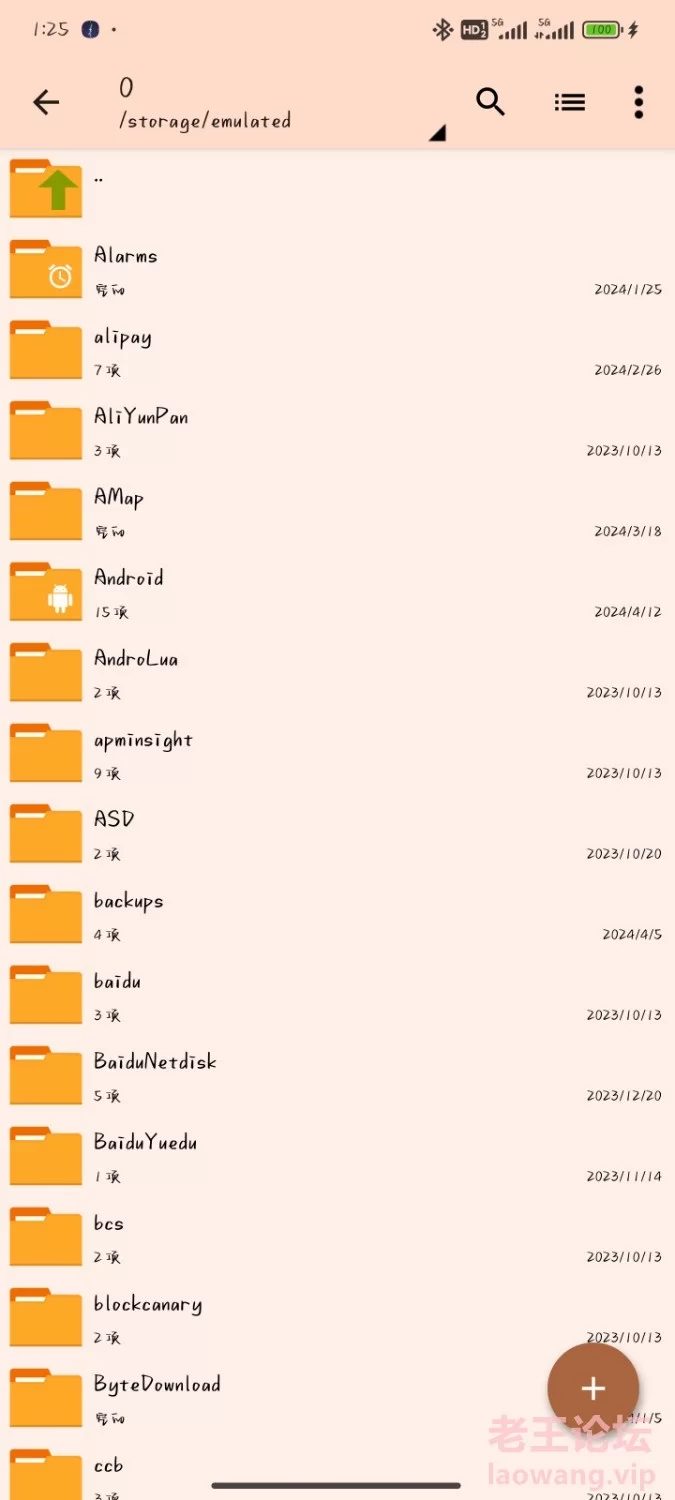Open the backups folder
The width and height of the screenshot is (675, 1500).
click(337, 915)
